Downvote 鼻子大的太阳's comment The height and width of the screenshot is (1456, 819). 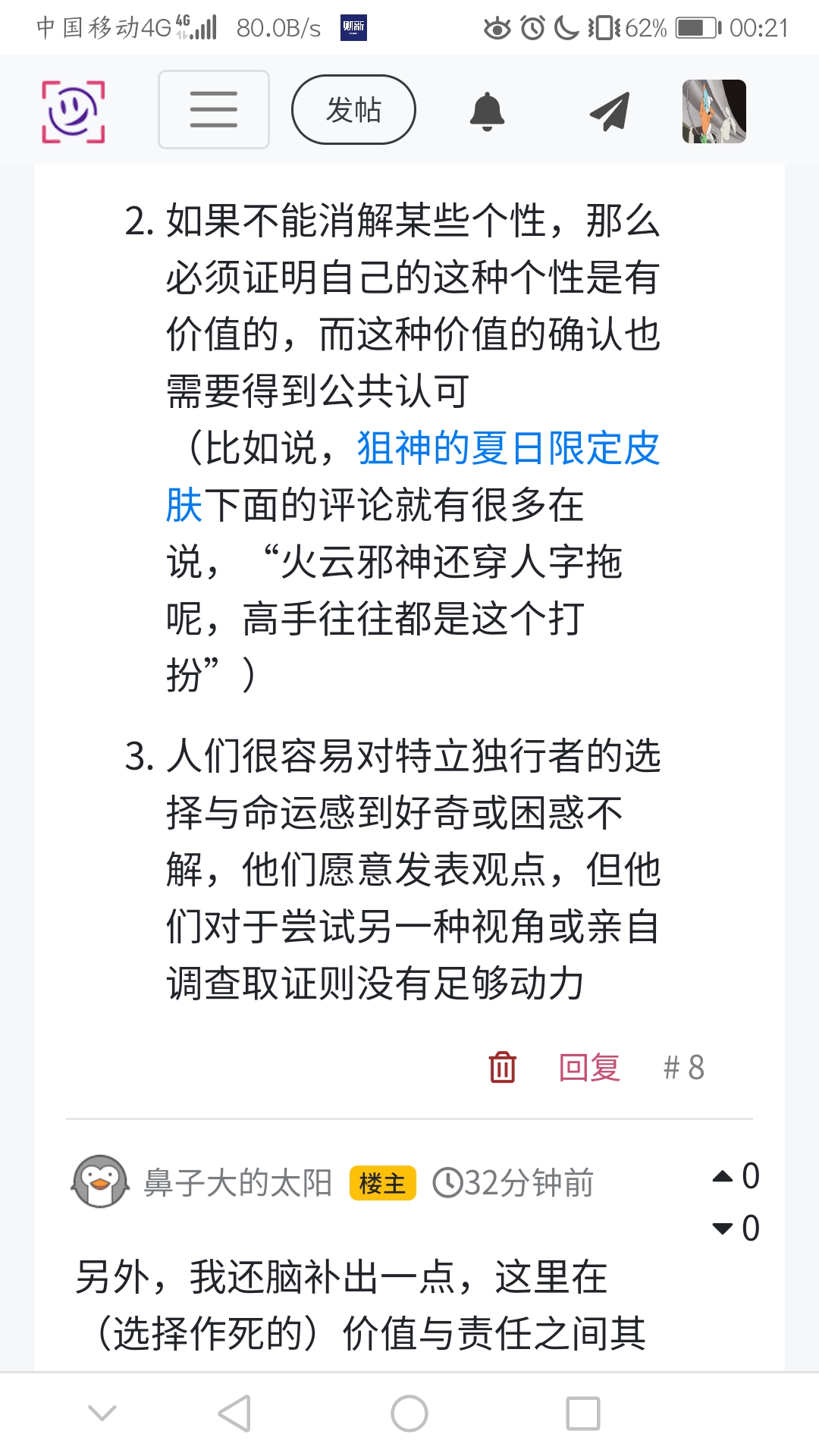[723, 1228]
